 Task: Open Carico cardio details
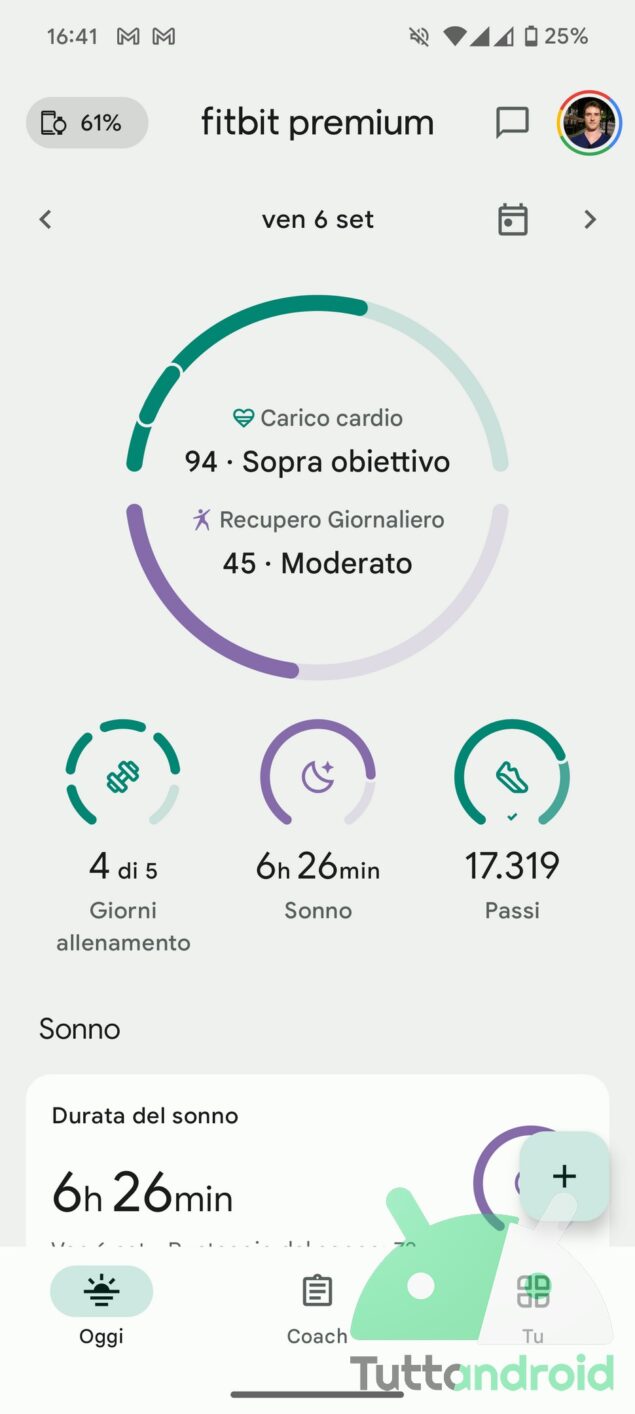point(317,440)
